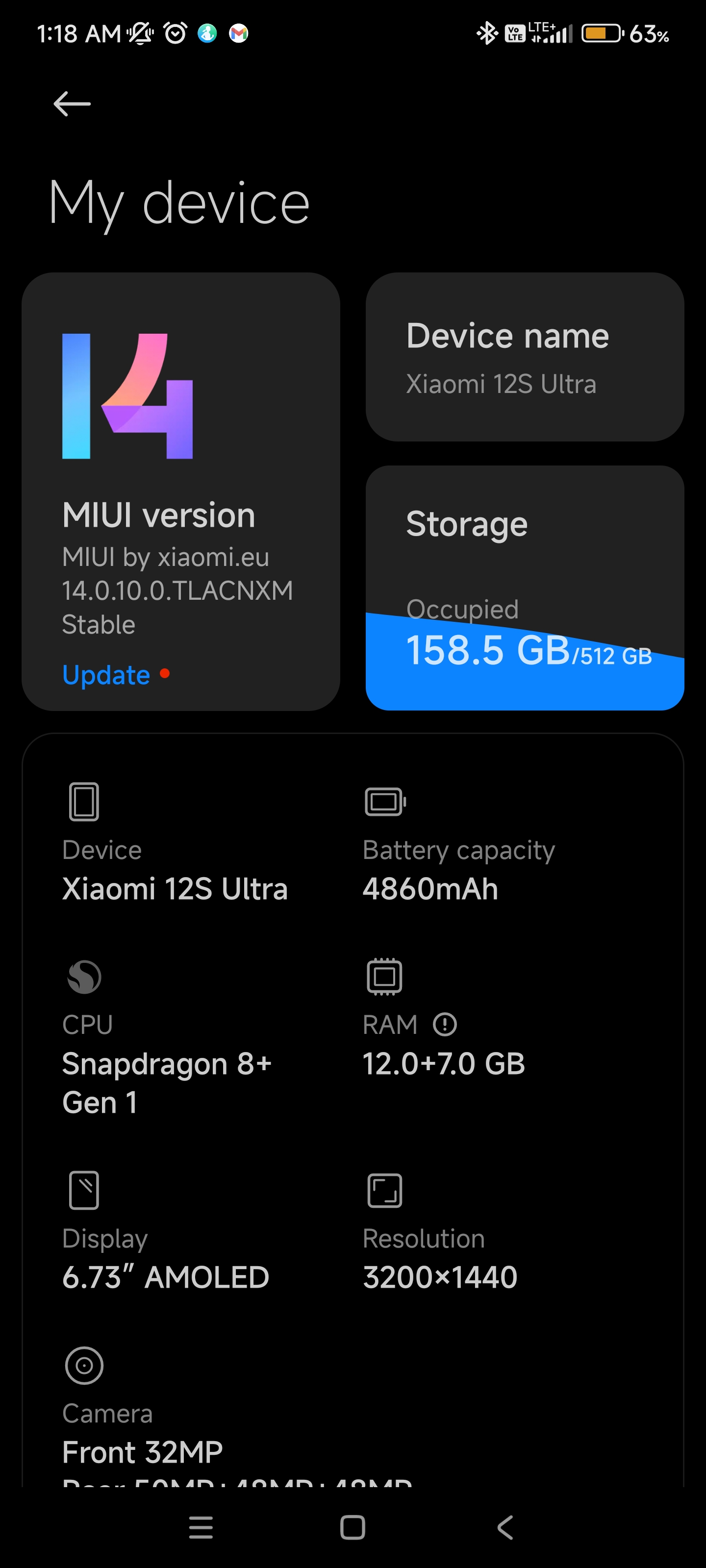Go back using the top arrow
This screenshot has height=1568, width=706.
[x=72, y=103]
